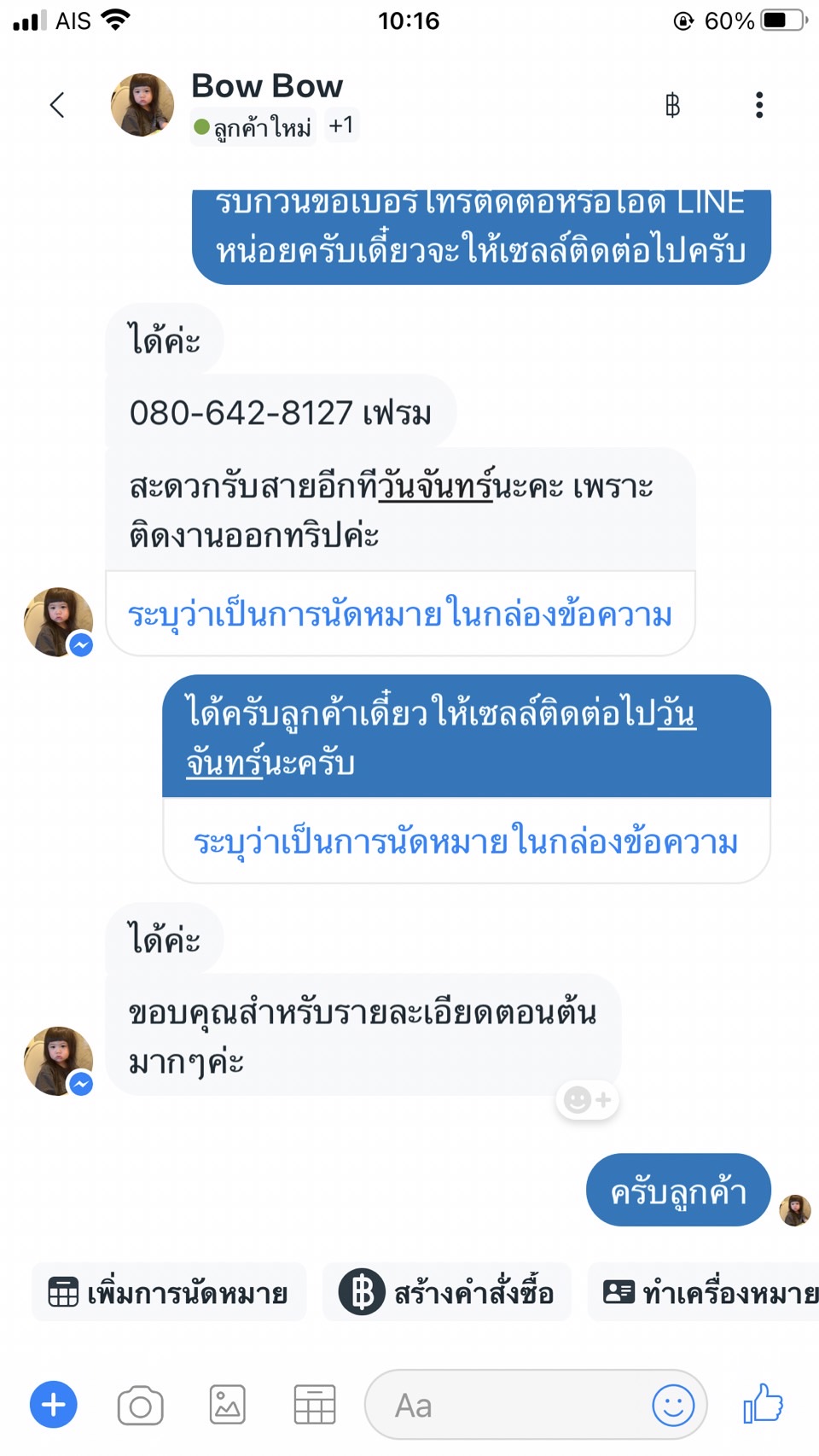Pick an image from gallery

pyautogui.click(x=228, y=1405)
